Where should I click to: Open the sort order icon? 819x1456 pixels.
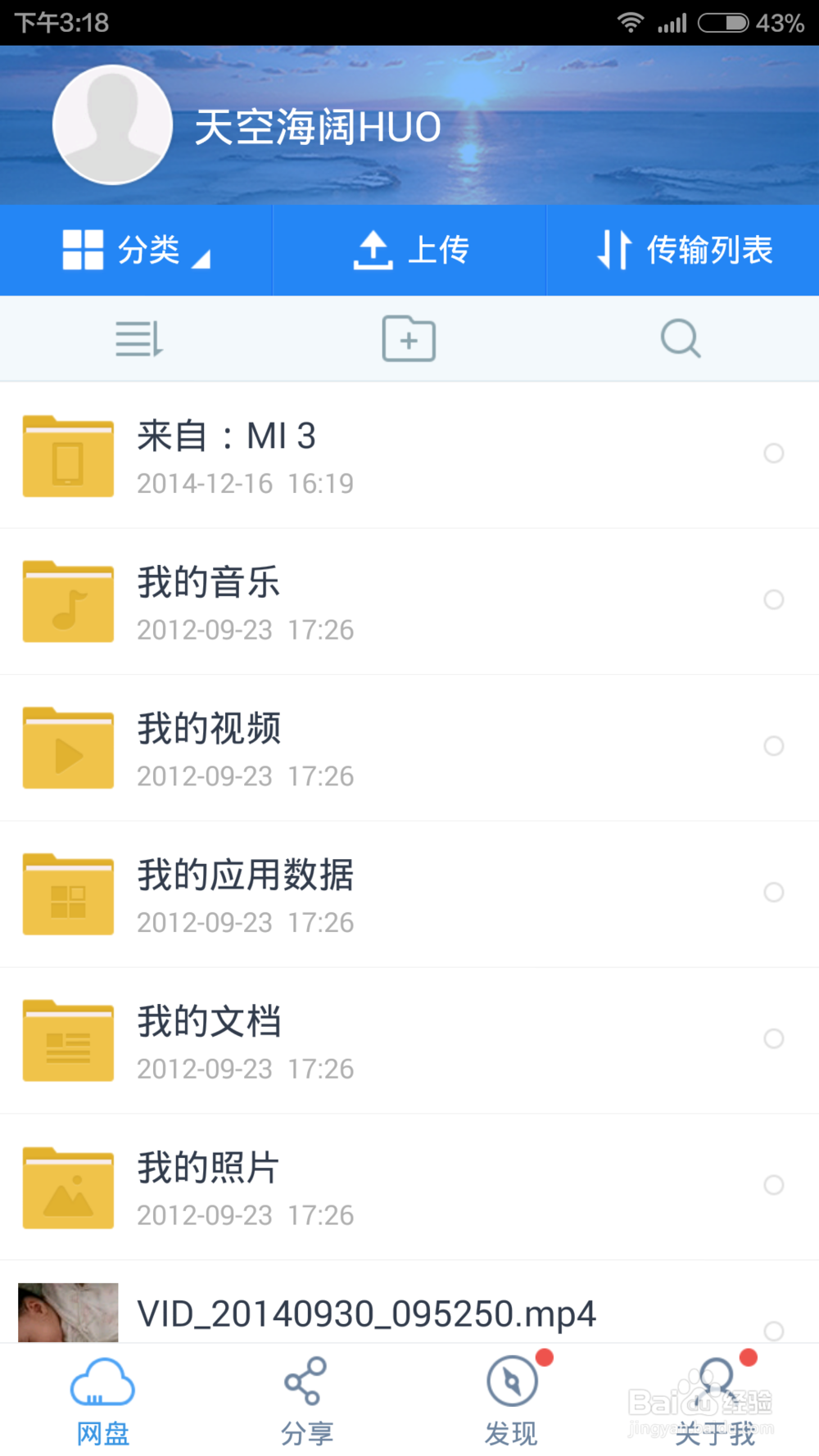pyautogui.click(x=139, y=339)
